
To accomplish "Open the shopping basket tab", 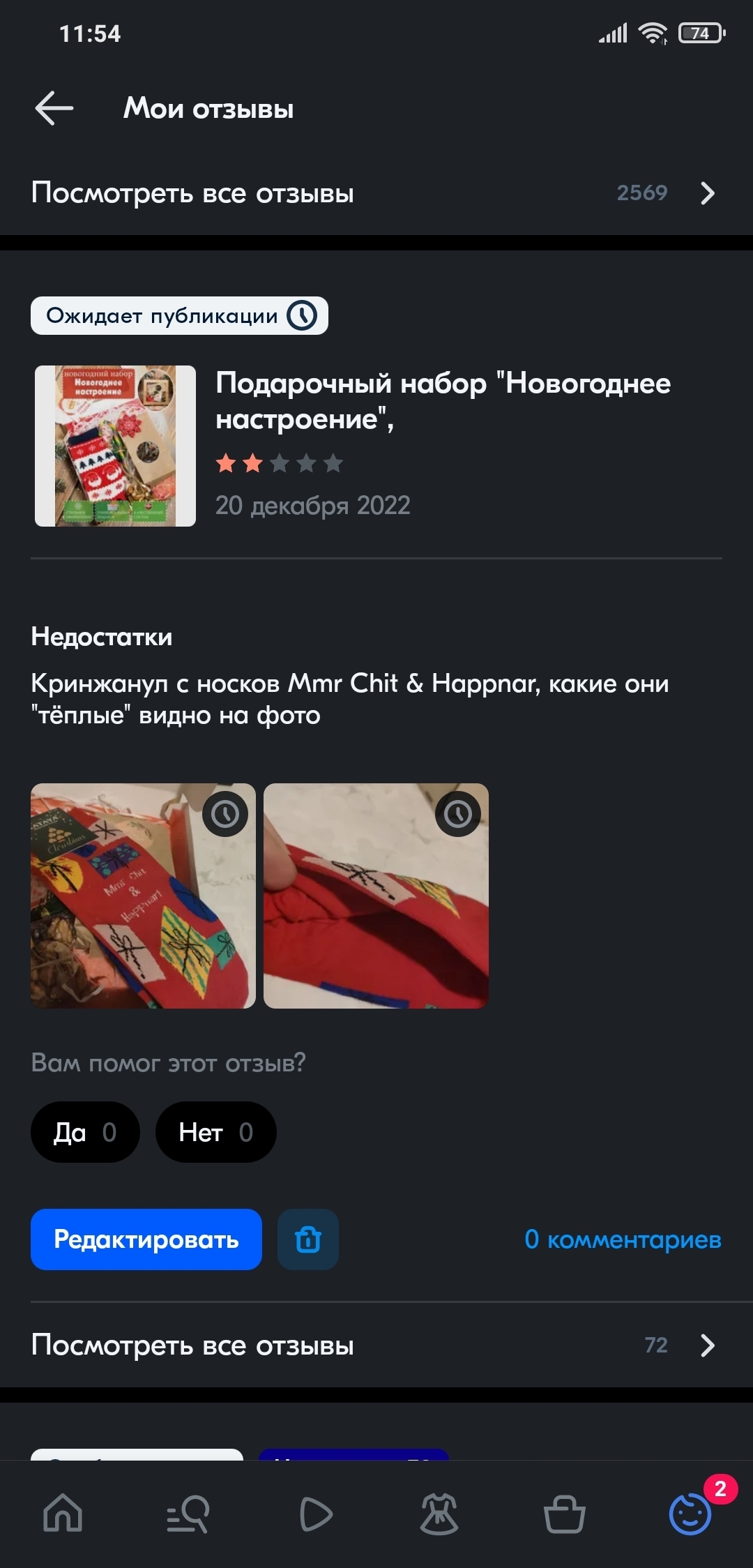I will 564,1514.
